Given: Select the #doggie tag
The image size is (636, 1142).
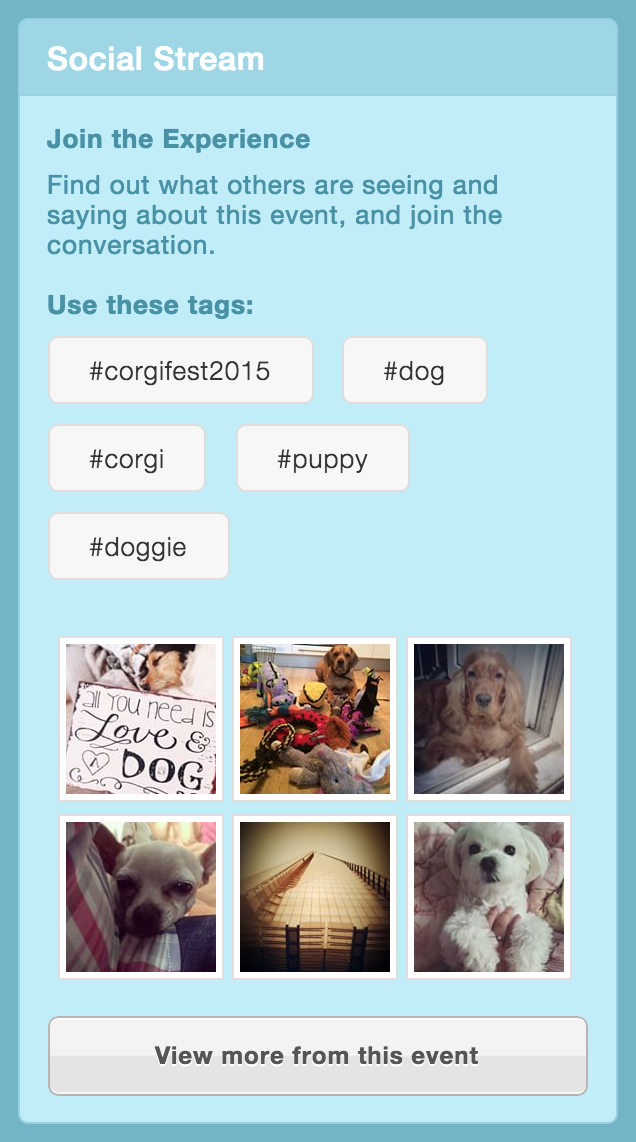Looking at the screenshot, I should [138, 546].
